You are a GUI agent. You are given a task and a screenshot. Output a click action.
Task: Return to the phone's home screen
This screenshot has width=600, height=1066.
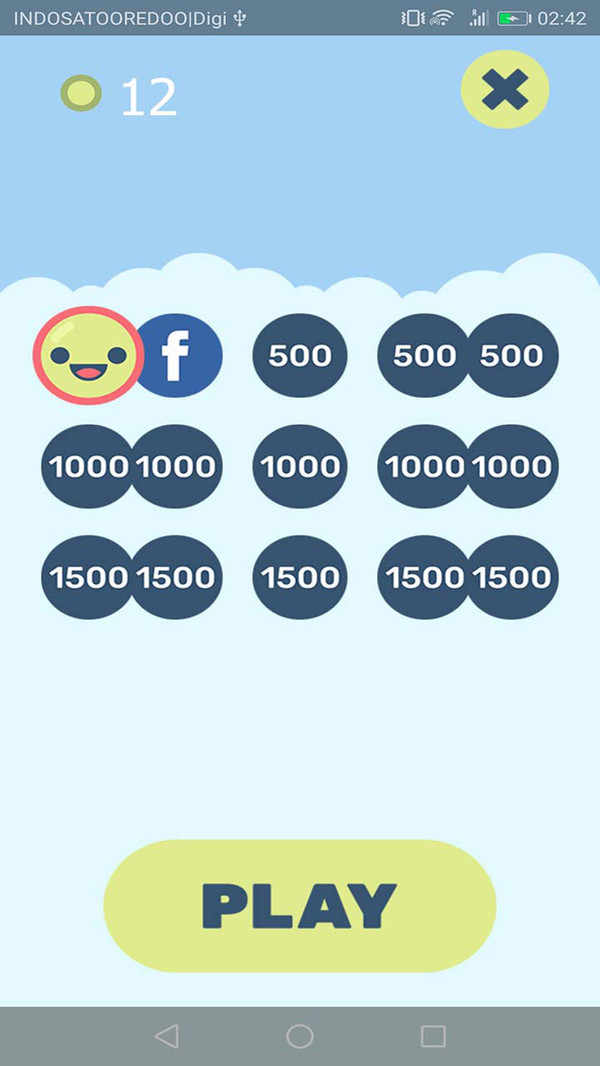click(300, 1036)
